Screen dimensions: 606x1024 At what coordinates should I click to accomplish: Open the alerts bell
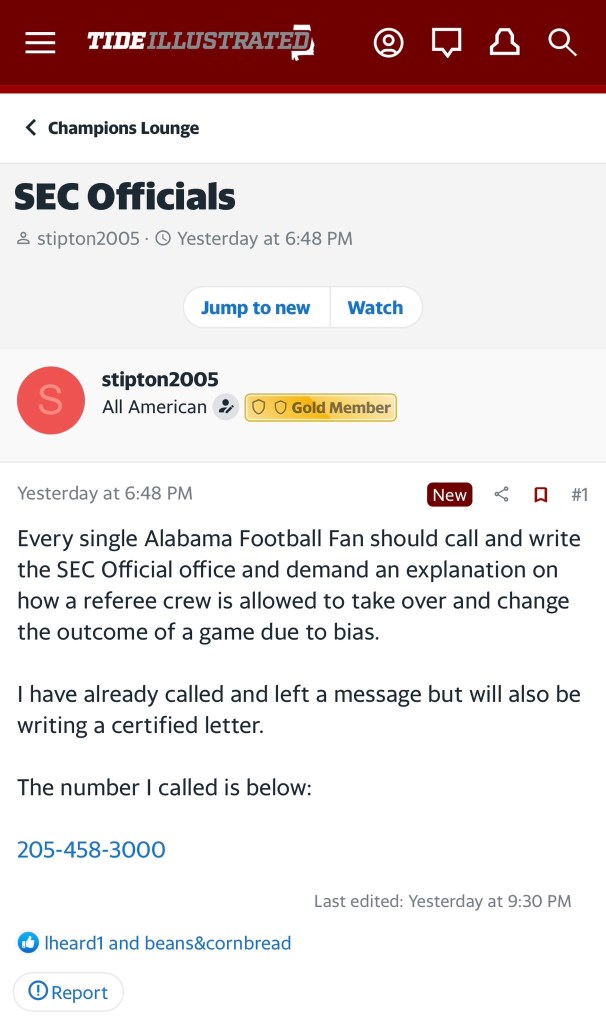click(504, 43)
